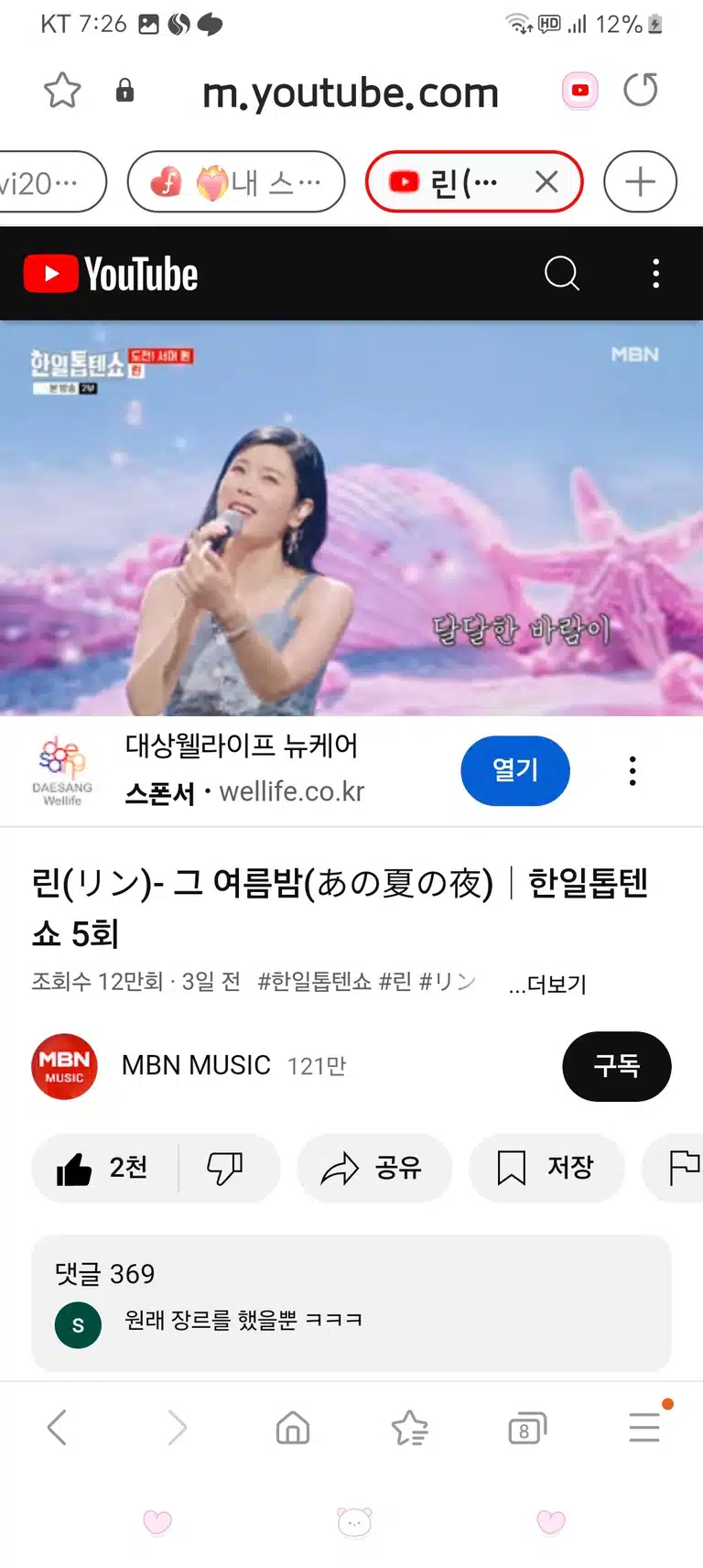Open the 댓글 369 comments section
The width and height of the screenshot is (703, 1568).
351,1302
